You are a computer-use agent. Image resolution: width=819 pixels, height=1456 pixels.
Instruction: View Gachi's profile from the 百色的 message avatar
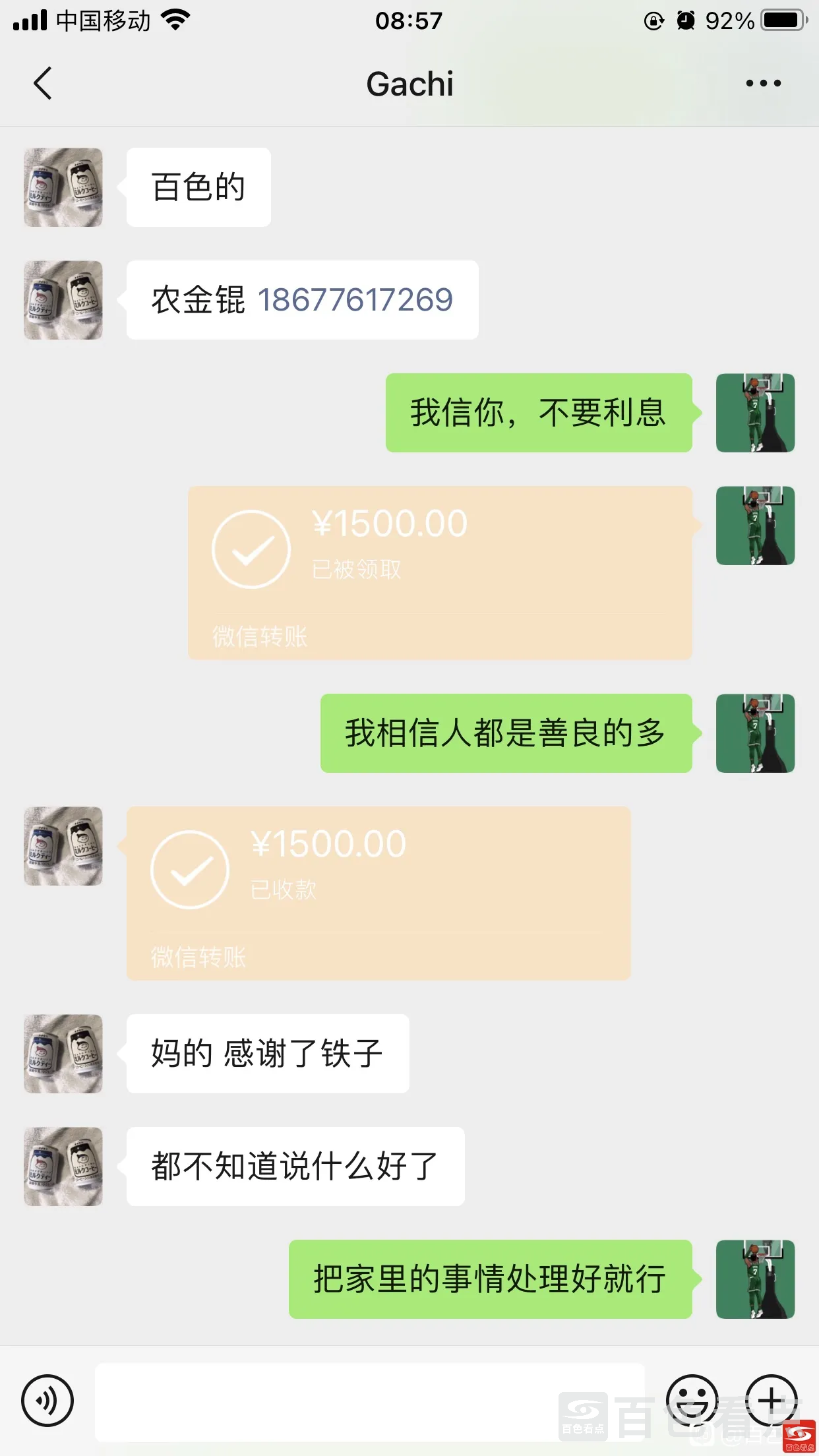(63, 187)
